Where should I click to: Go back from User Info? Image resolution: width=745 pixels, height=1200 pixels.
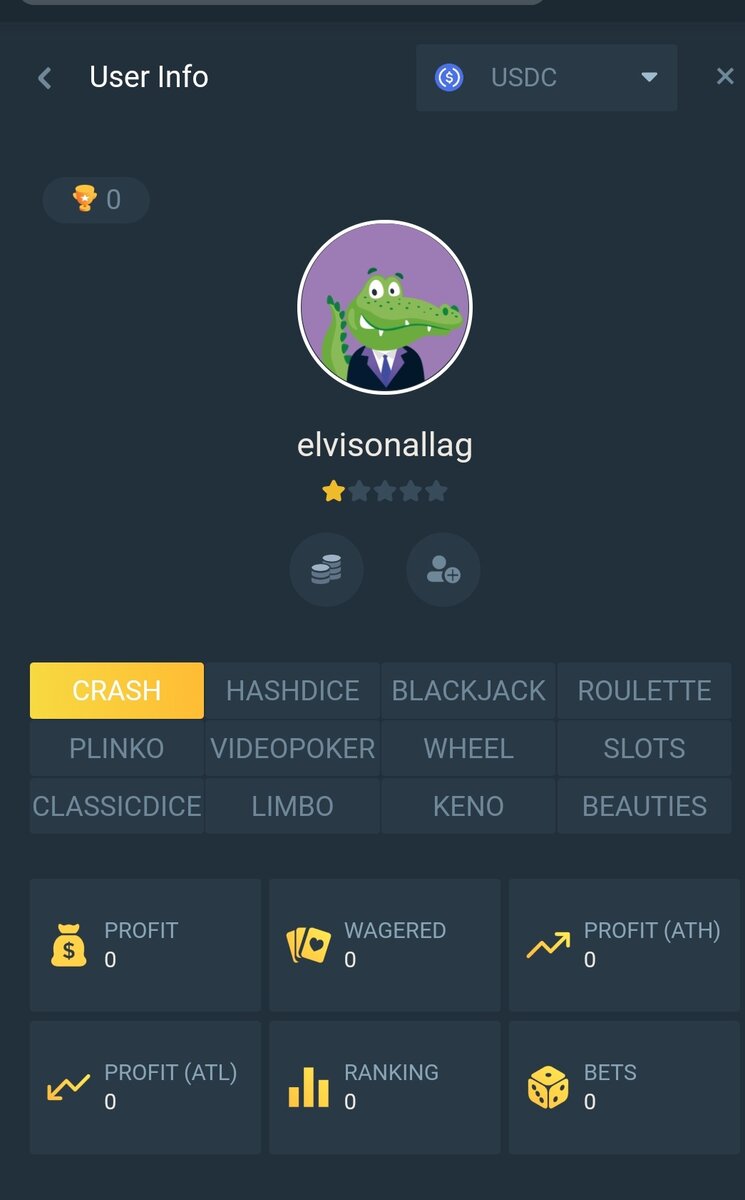coord(45,78)
